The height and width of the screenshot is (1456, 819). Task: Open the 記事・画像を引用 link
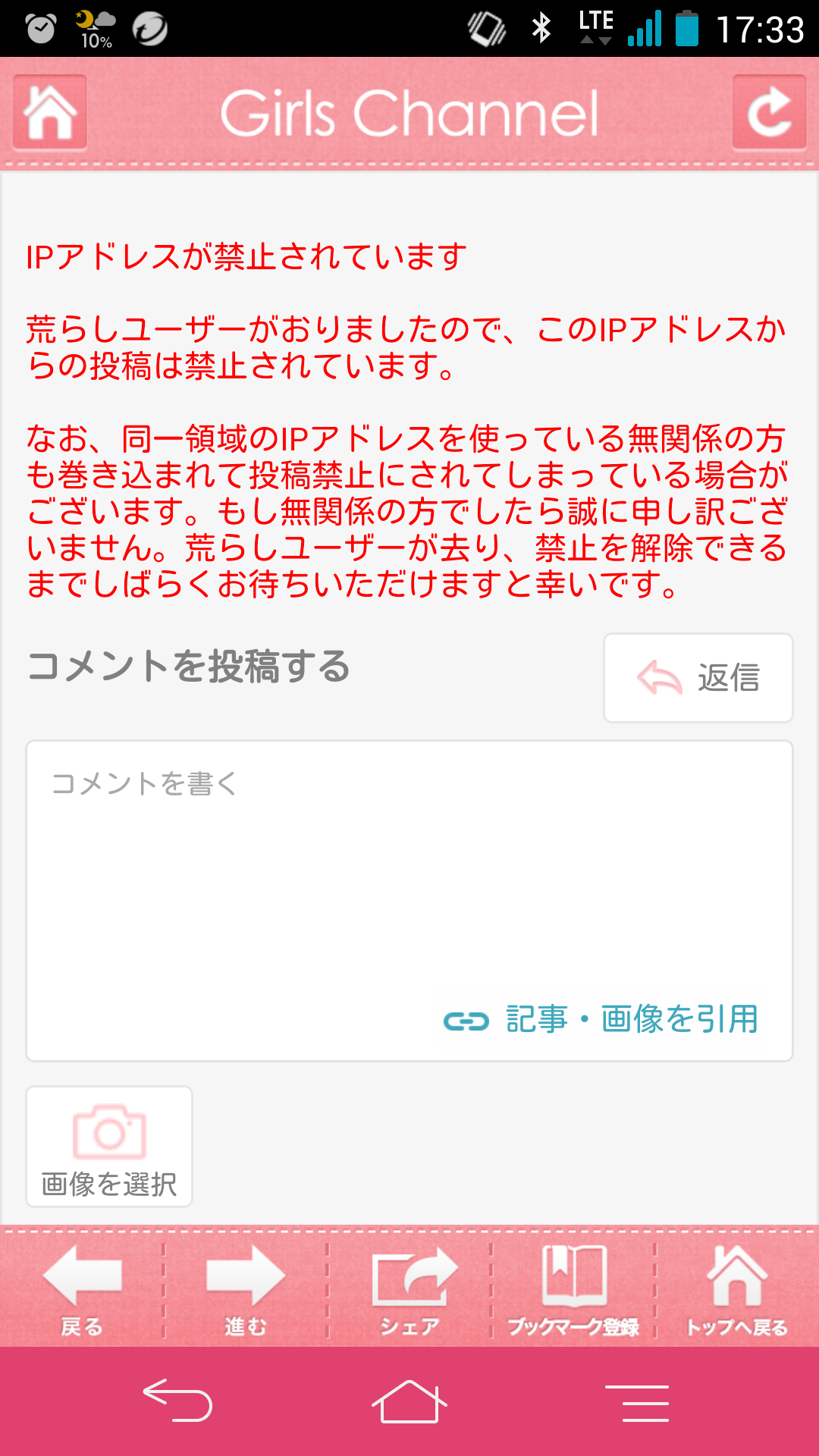tap(601, 1019)
